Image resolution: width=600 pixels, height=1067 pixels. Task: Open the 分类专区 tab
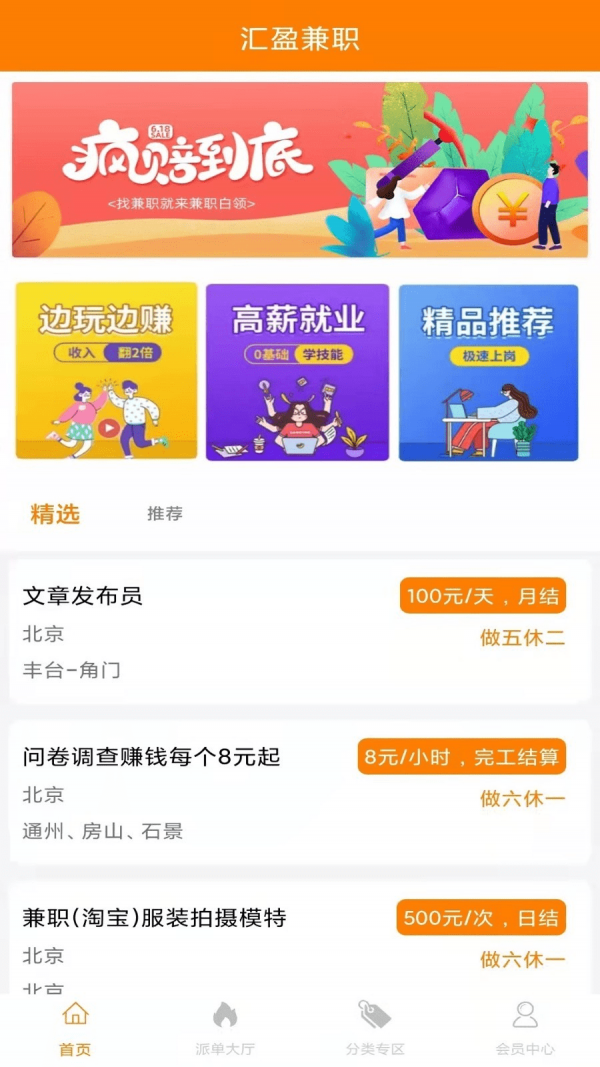(x=375, y=1028)
